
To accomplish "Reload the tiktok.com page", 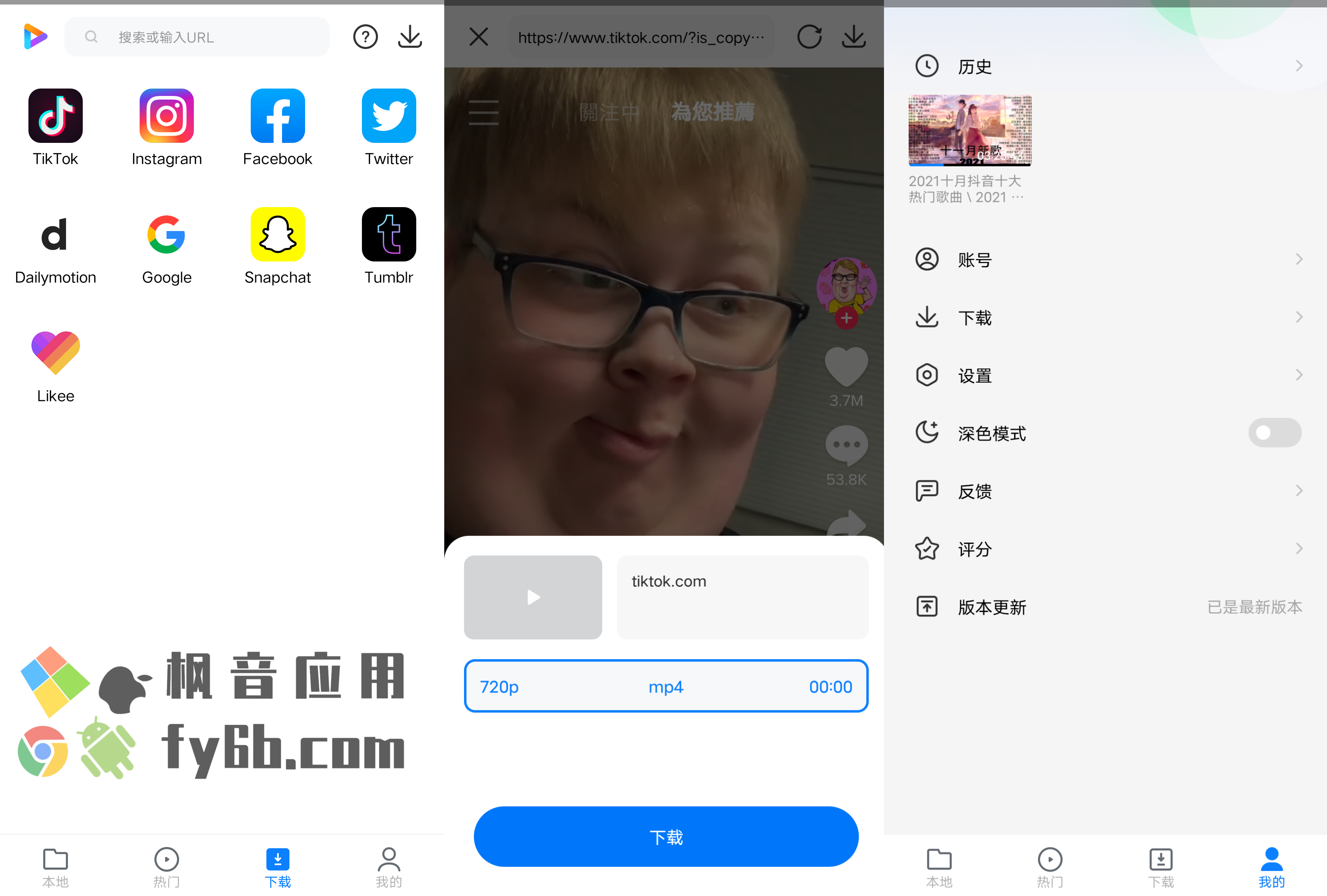I will (x=809, y=38).
